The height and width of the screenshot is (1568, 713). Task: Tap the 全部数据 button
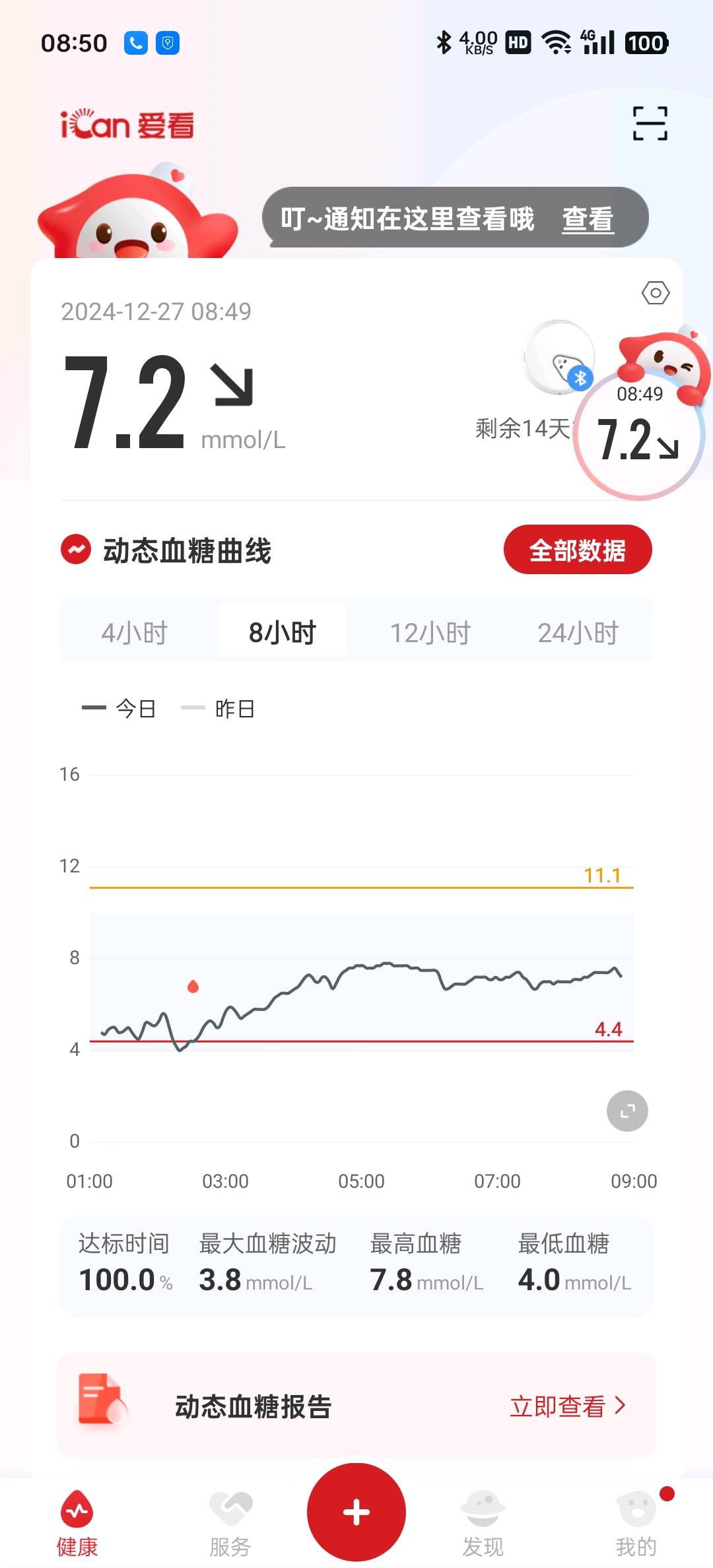pyautogui.click(x=578, y=550)
